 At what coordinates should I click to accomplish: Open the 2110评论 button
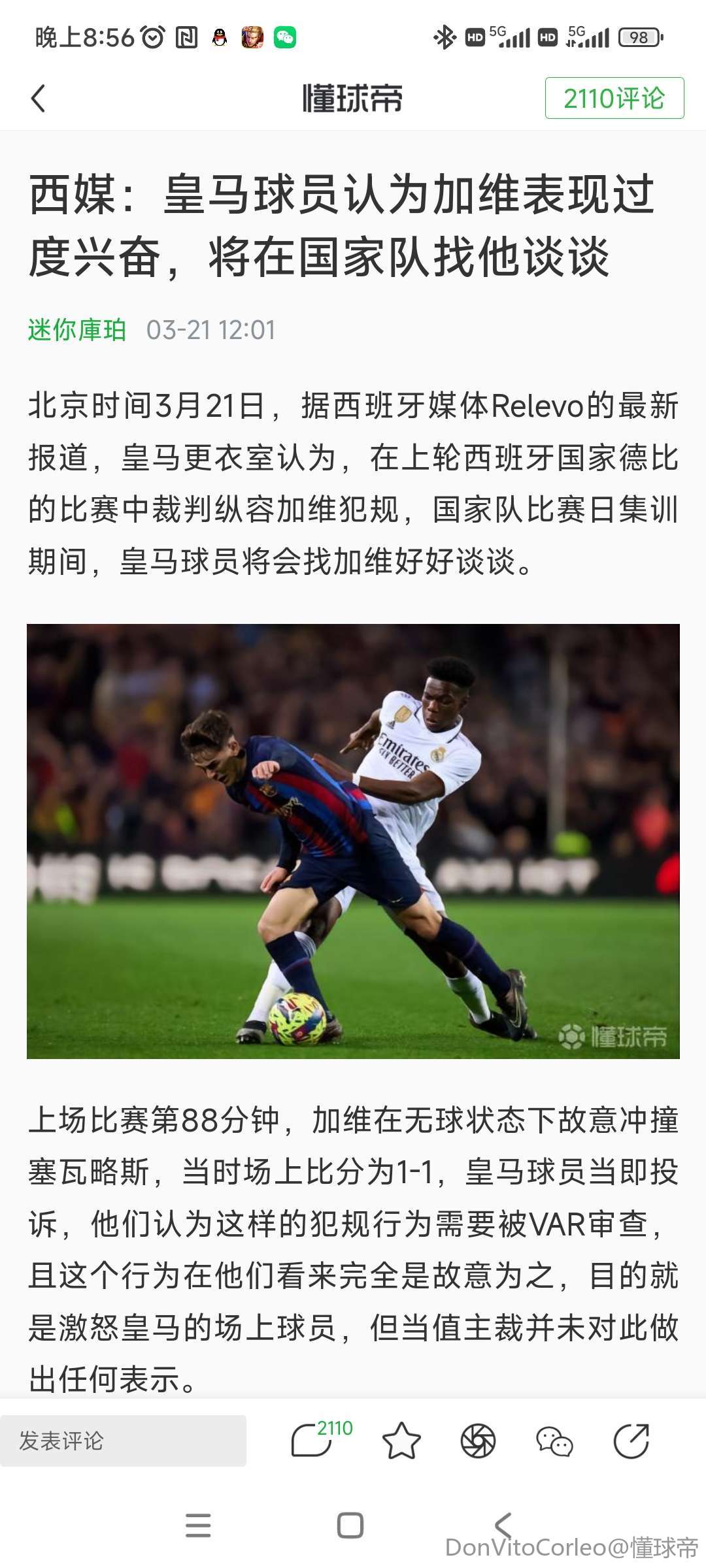point(614,99)
